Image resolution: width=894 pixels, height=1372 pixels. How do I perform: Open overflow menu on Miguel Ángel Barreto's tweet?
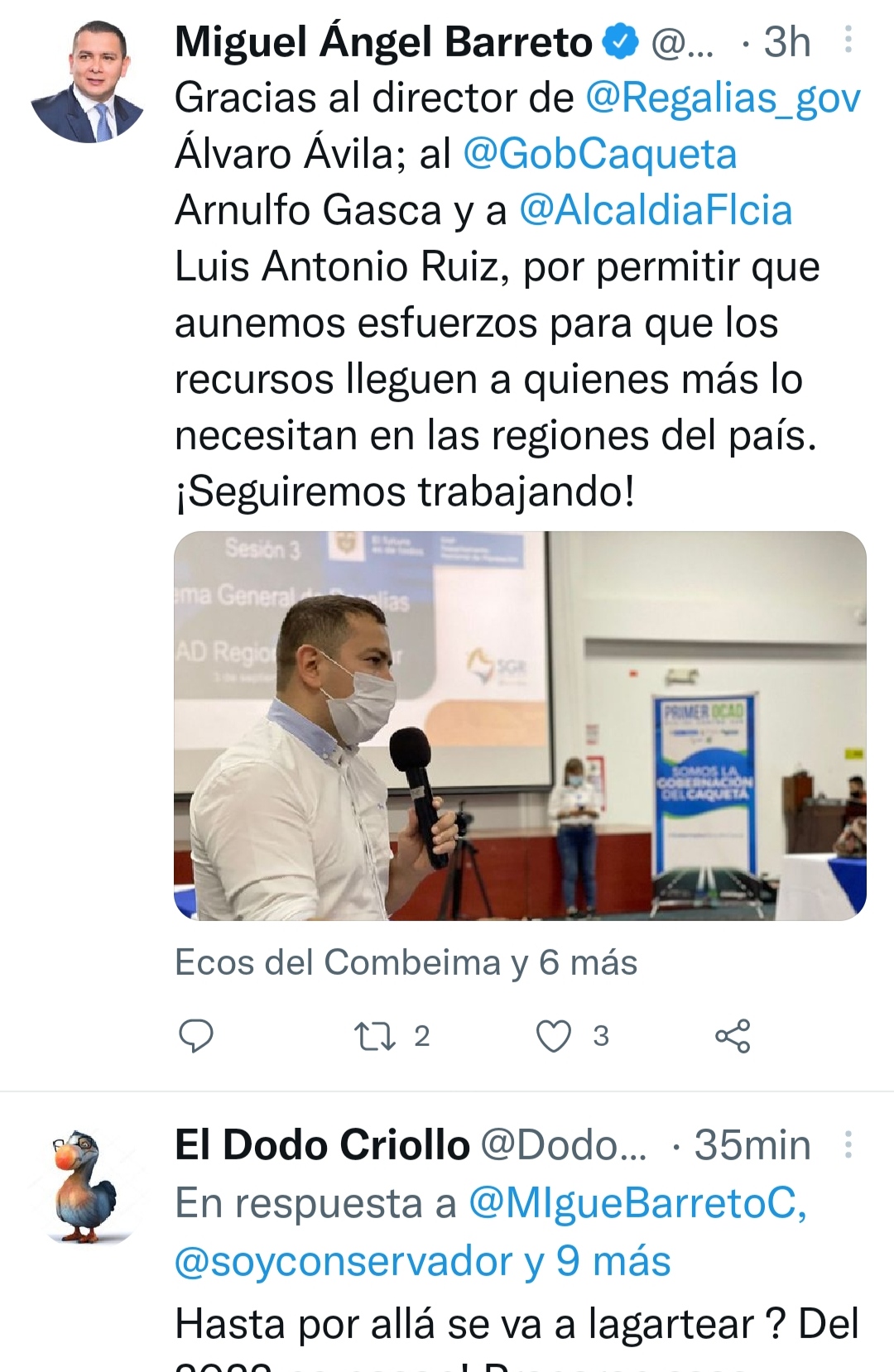[848, 40]
